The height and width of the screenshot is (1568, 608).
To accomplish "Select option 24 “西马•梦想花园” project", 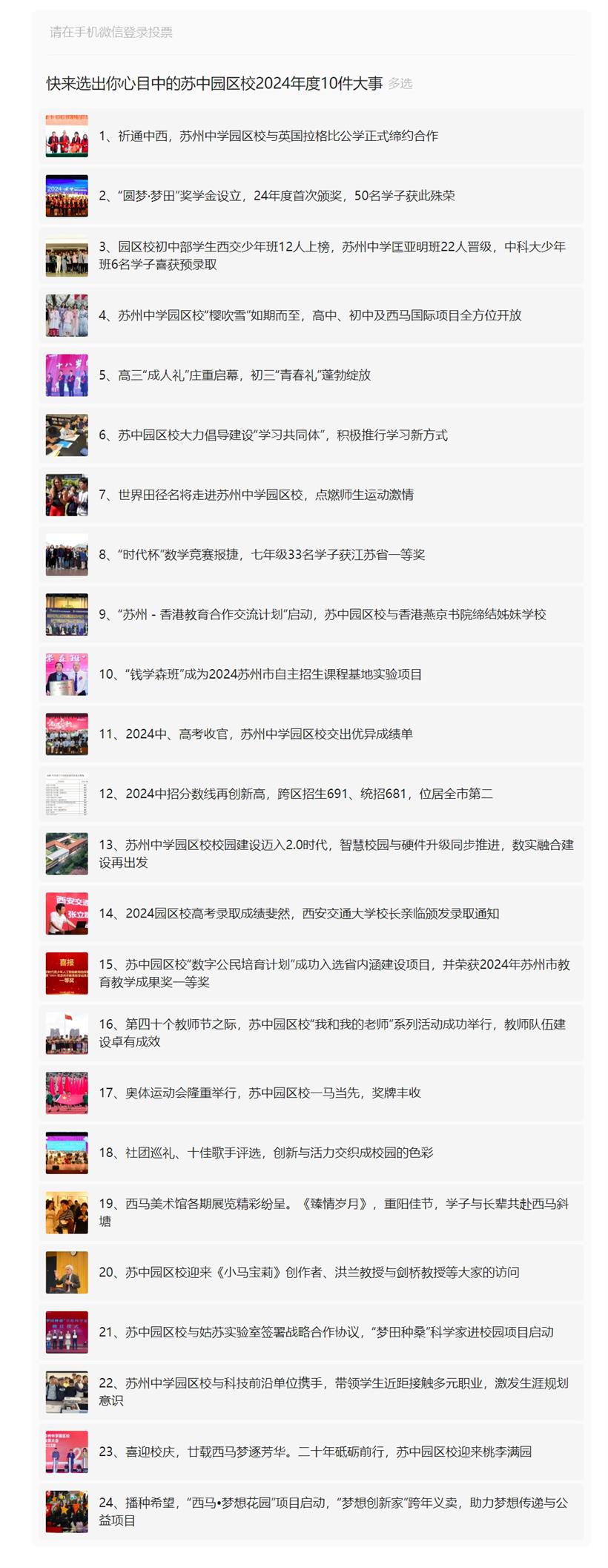I will (x=332, y=1512).
